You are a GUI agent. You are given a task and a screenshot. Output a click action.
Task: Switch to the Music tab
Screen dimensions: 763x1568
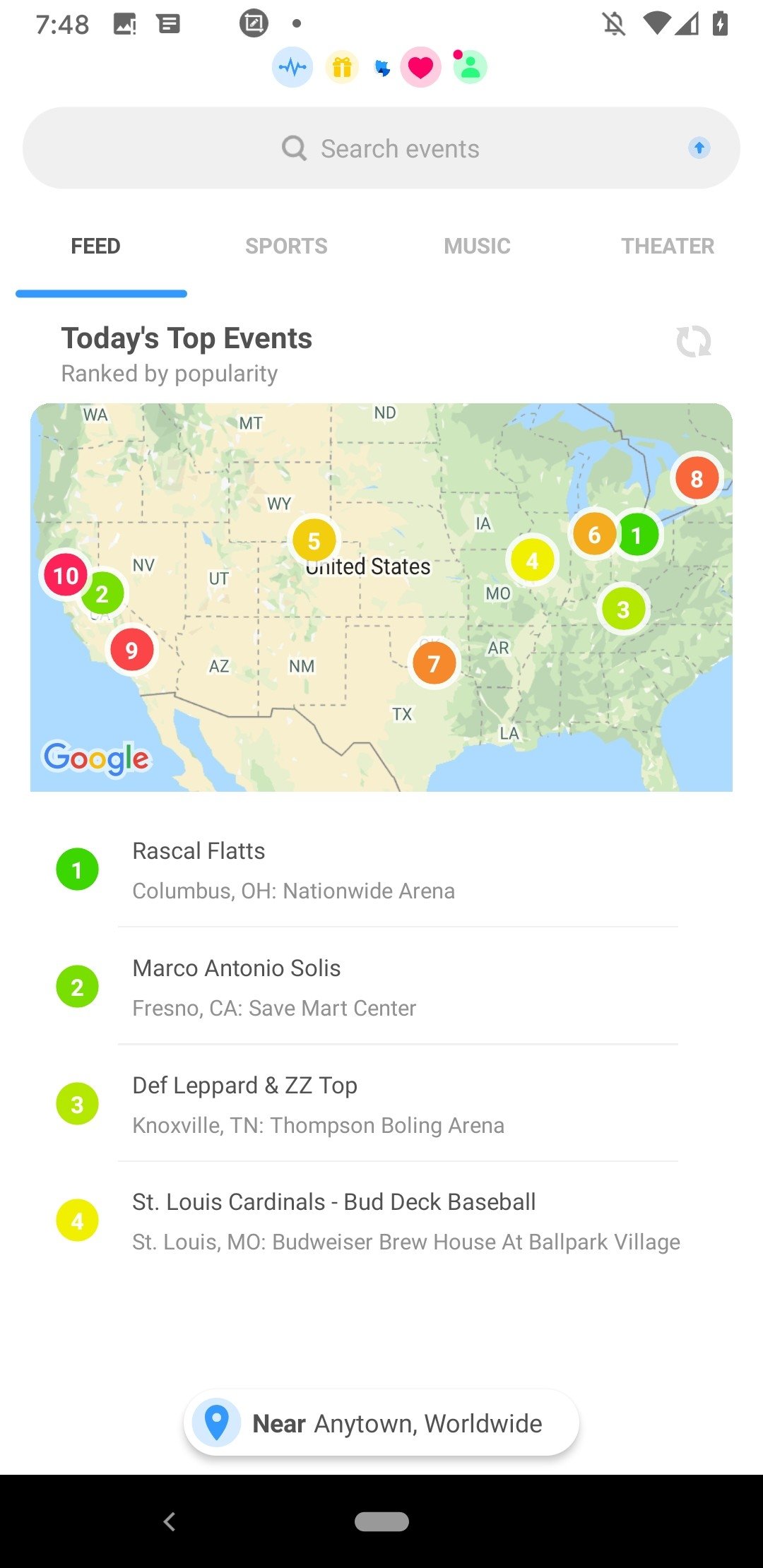tap(477, 247)
